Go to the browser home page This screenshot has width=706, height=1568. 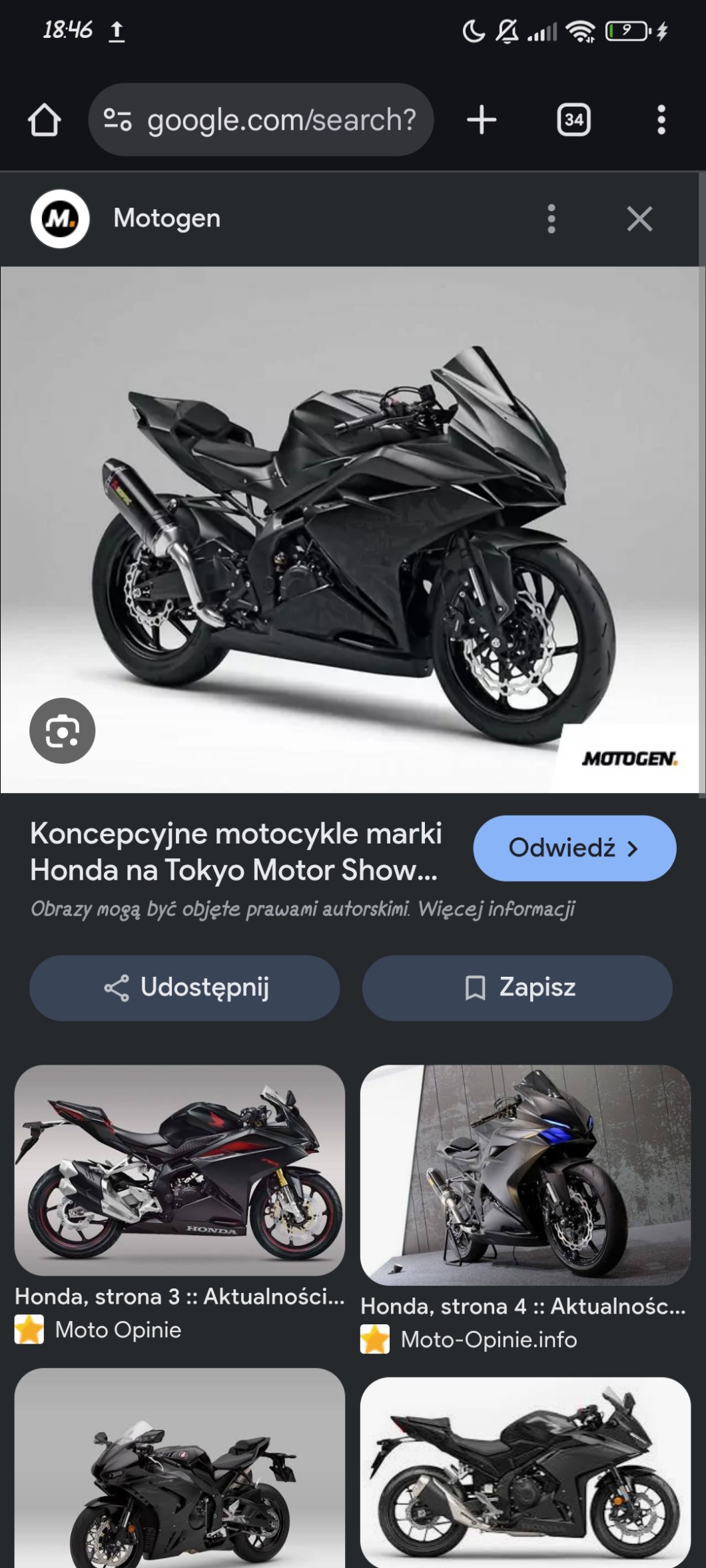(x=44, y=120)
